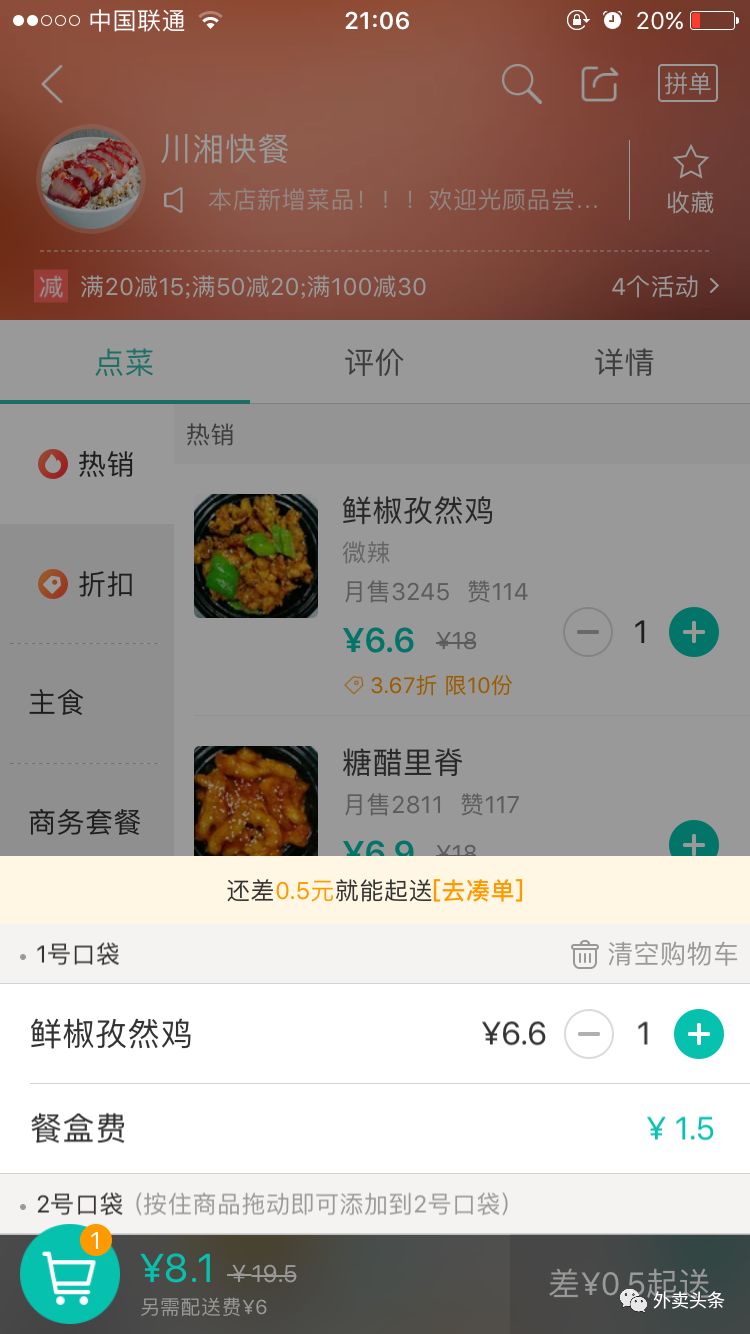Viewport: 750px width, 1334px height.
Task: Clear the cart with 清空购物车
Action: point(655,954)
